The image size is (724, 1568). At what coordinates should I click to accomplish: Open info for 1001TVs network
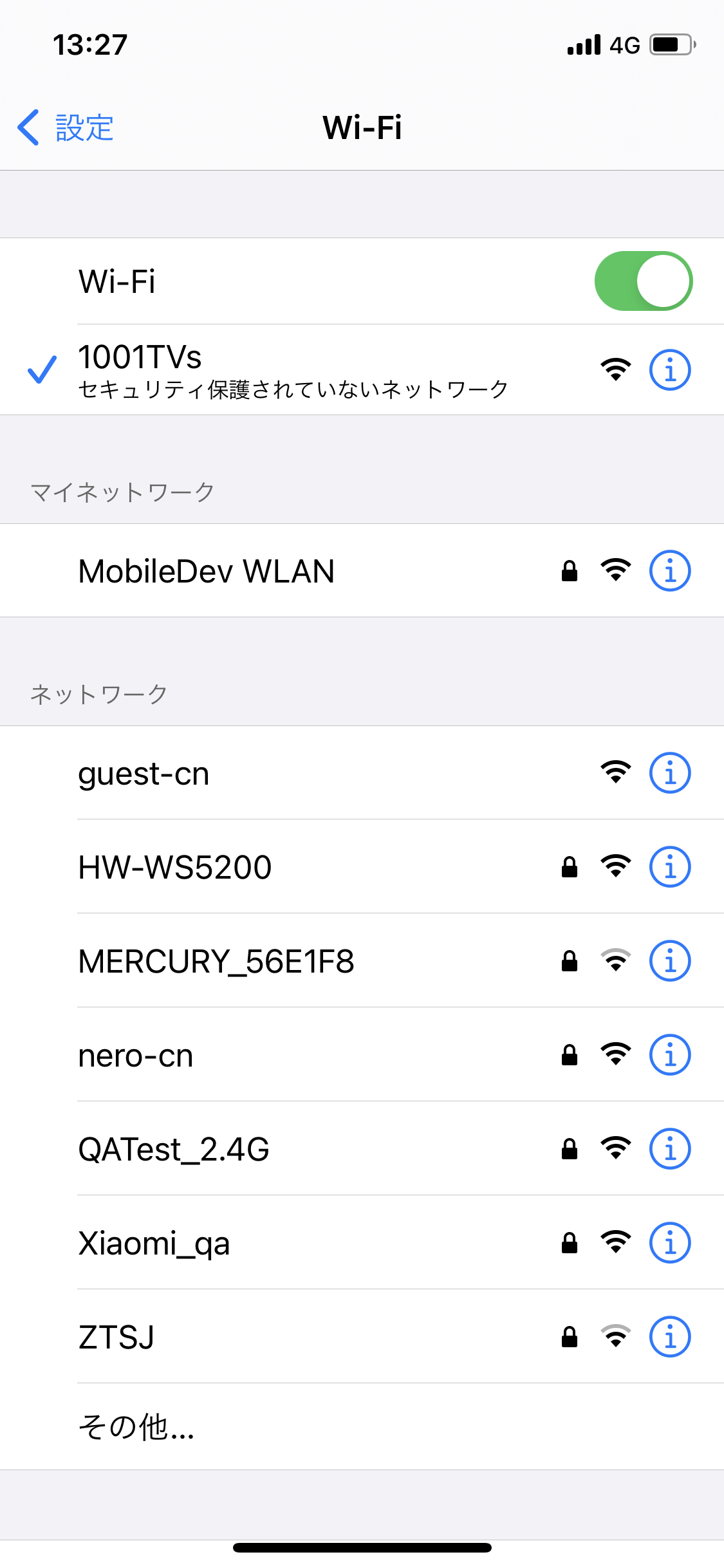coord(670,370)
